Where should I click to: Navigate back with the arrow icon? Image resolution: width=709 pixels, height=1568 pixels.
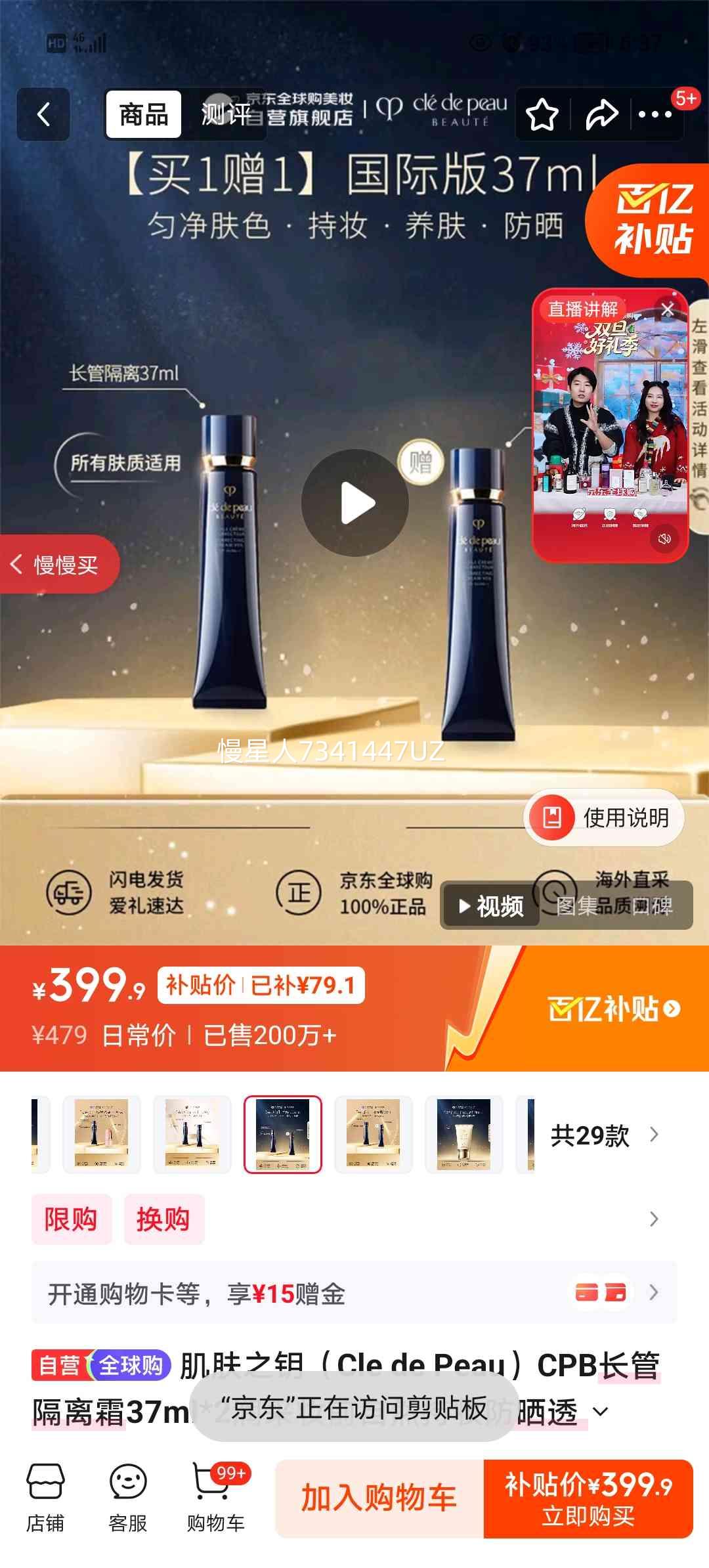pyautogui.click(x=43, y=114)
